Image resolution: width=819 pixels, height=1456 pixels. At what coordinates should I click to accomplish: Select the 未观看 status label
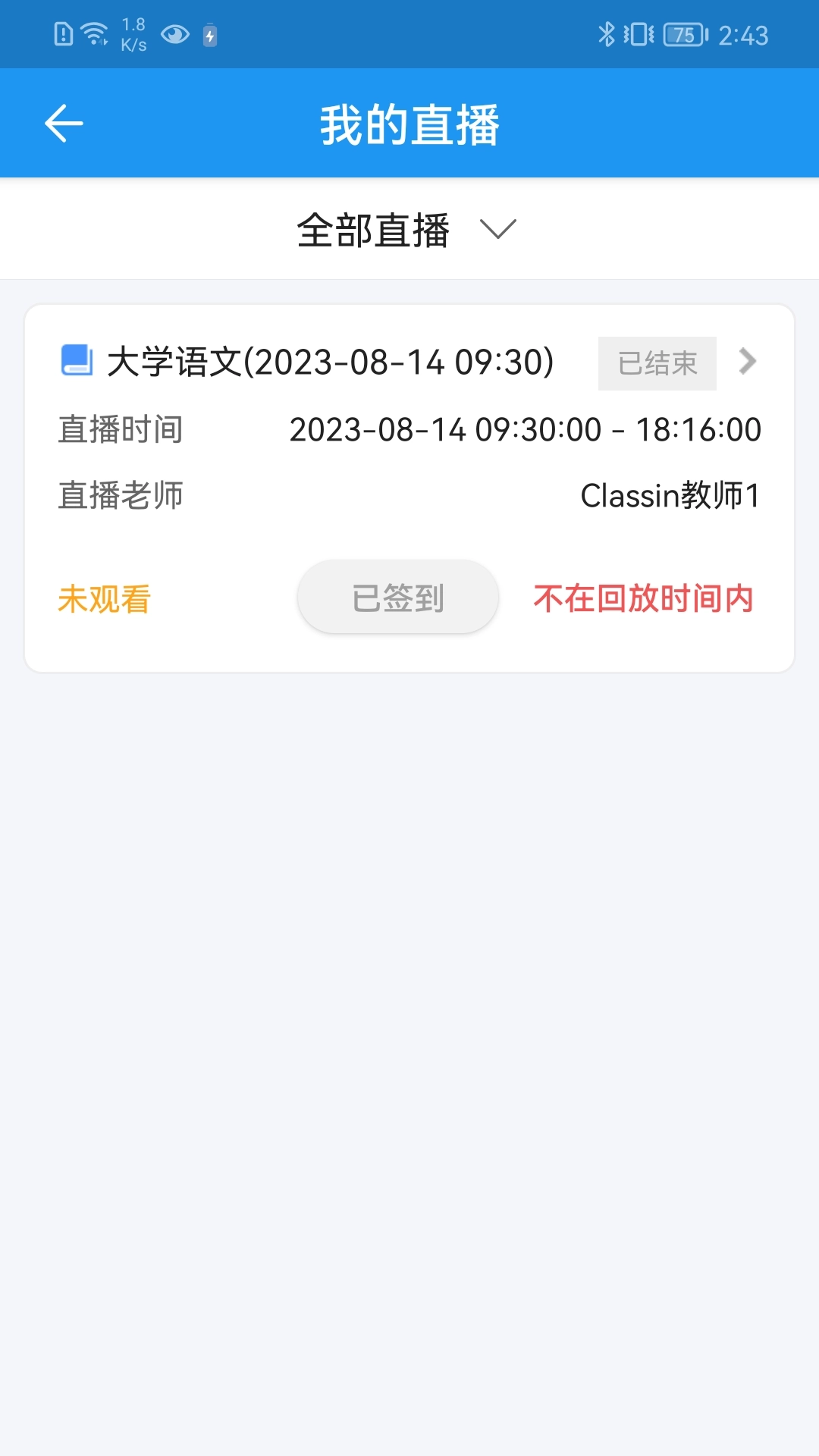[104, 599]
